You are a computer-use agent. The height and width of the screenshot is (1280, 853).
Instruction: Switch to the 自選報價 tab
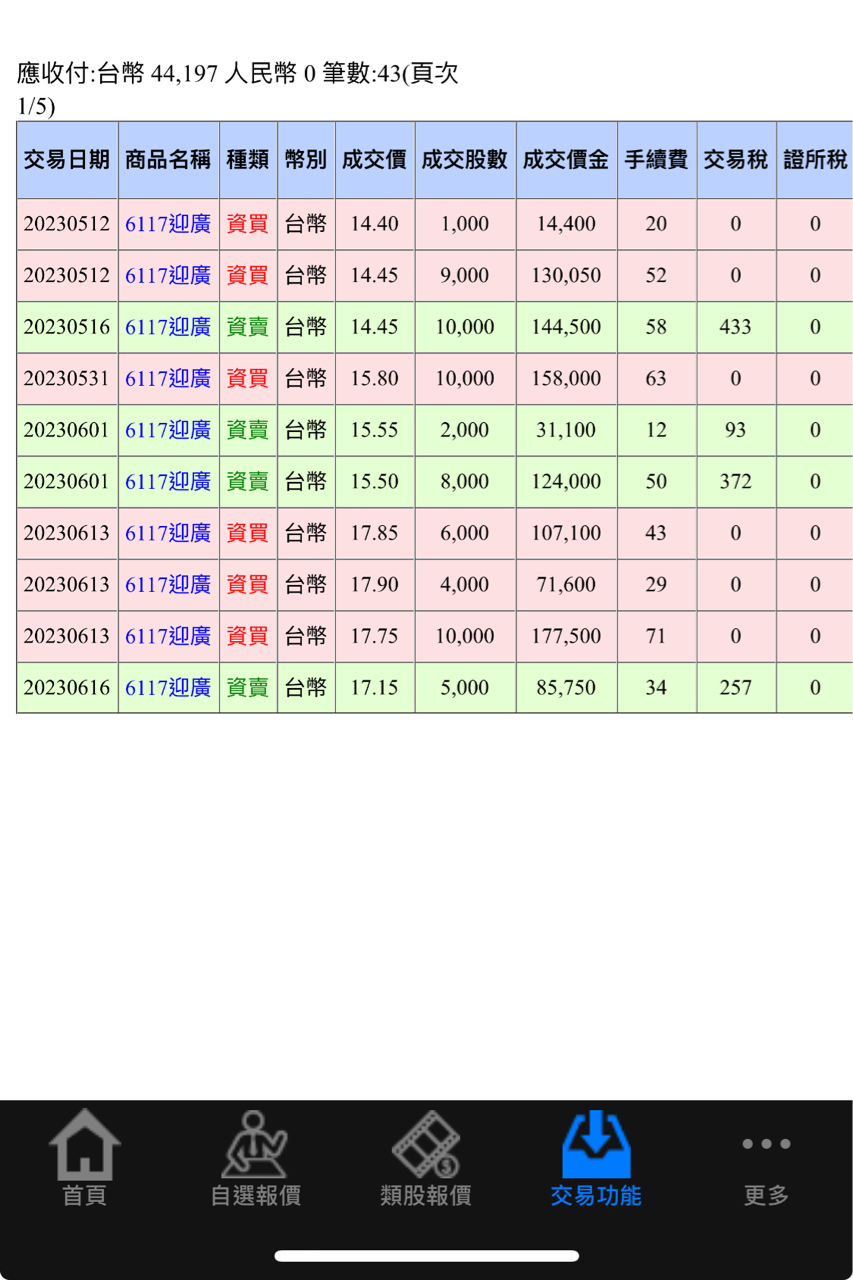click(255, 1158)
